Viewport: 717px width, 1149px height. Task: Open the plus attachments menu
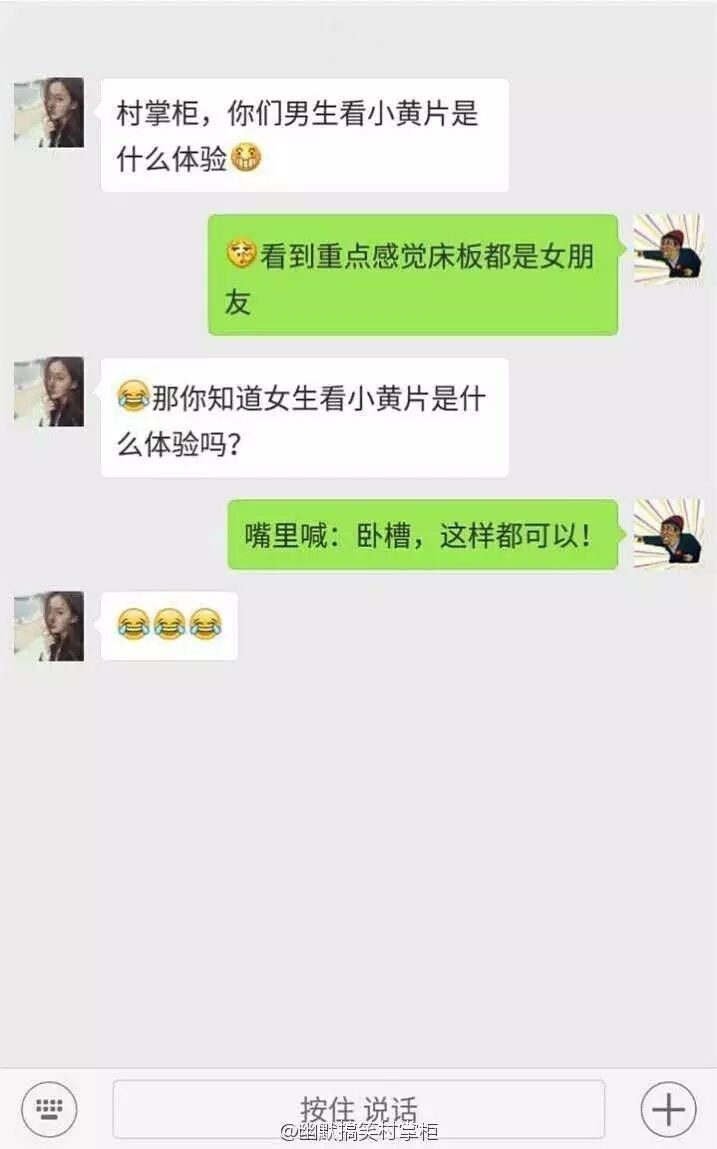click(x=668, y=1109)
